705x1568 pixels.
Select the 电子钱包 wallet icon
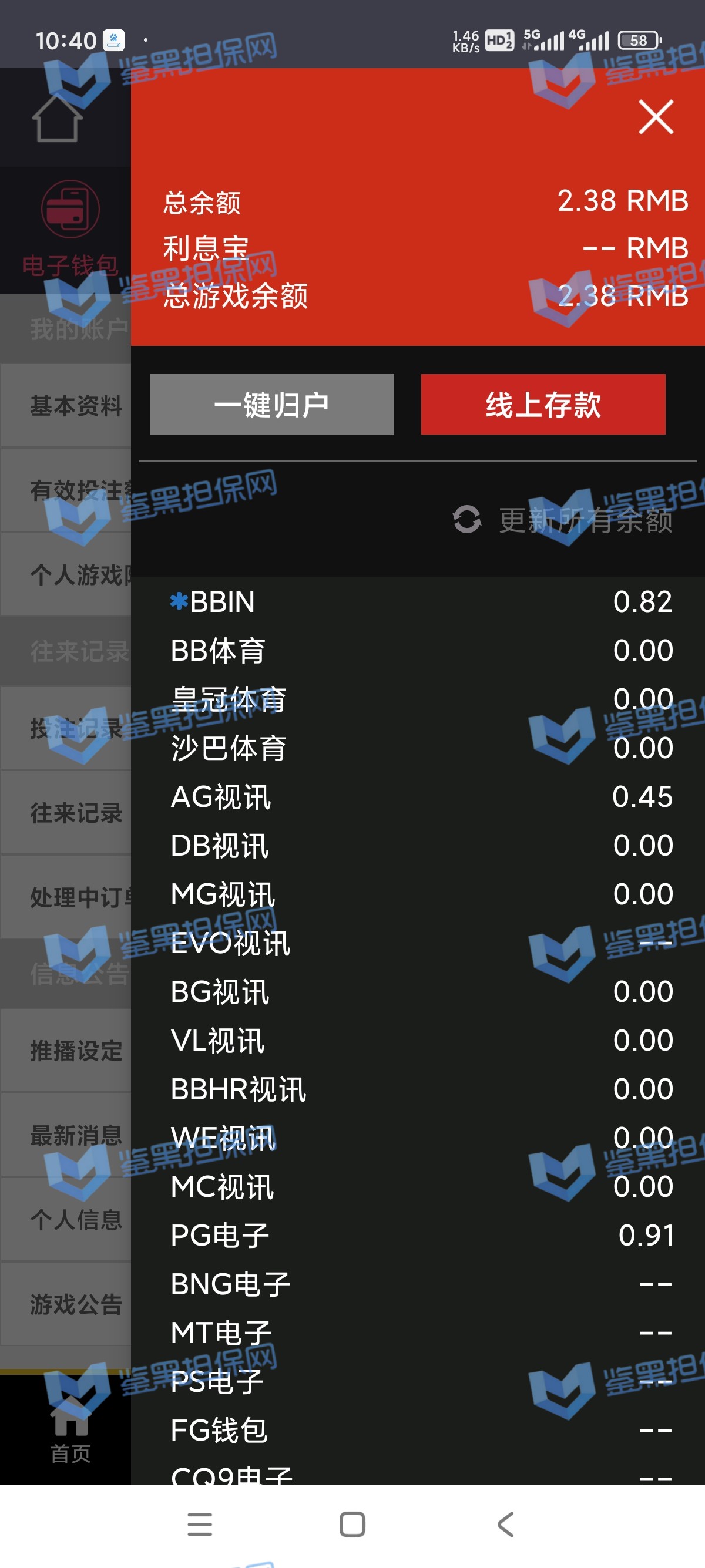click(69, 210)
